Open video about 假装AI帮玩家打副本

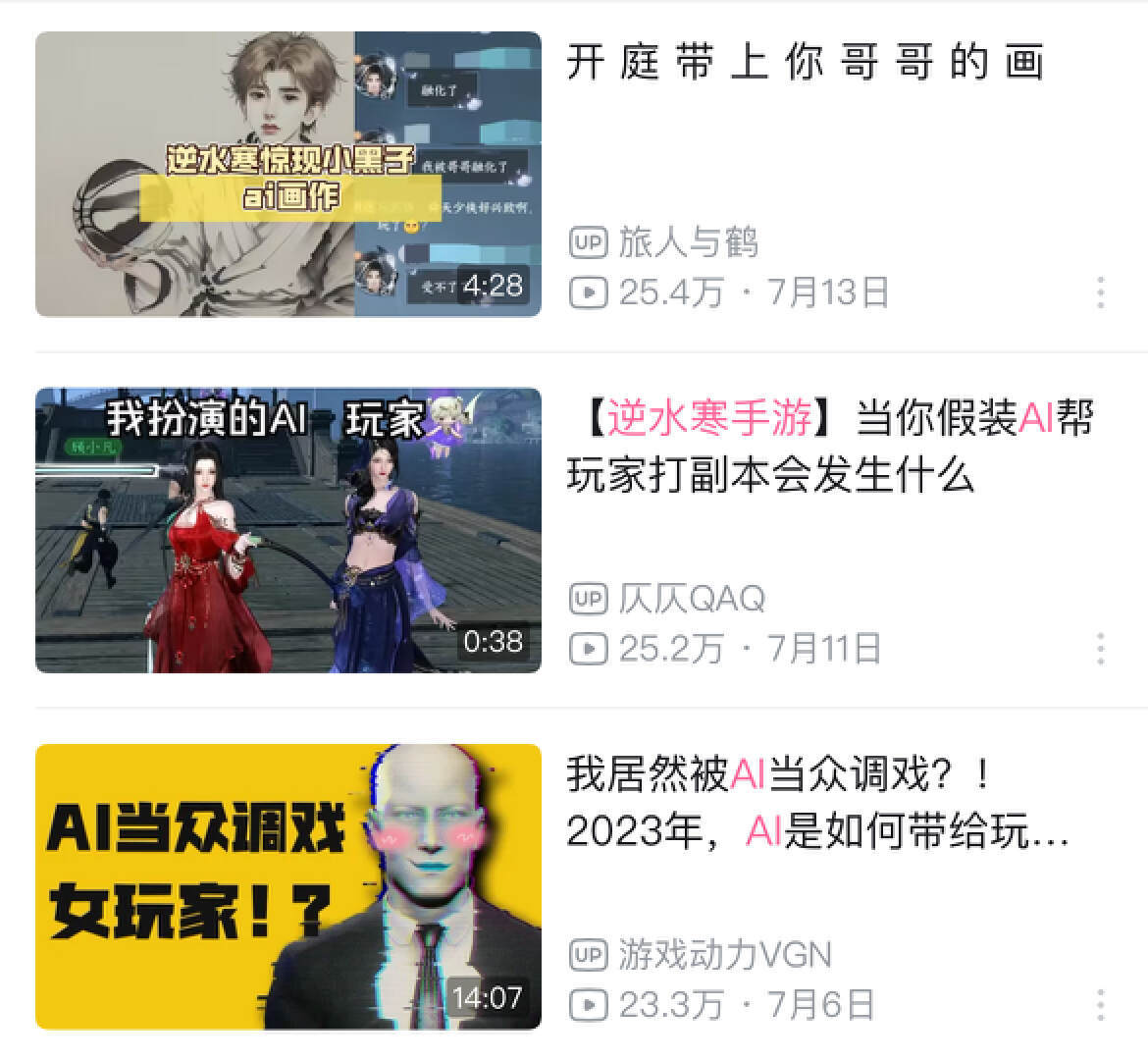pyautogui.click(x=829, y=447)
